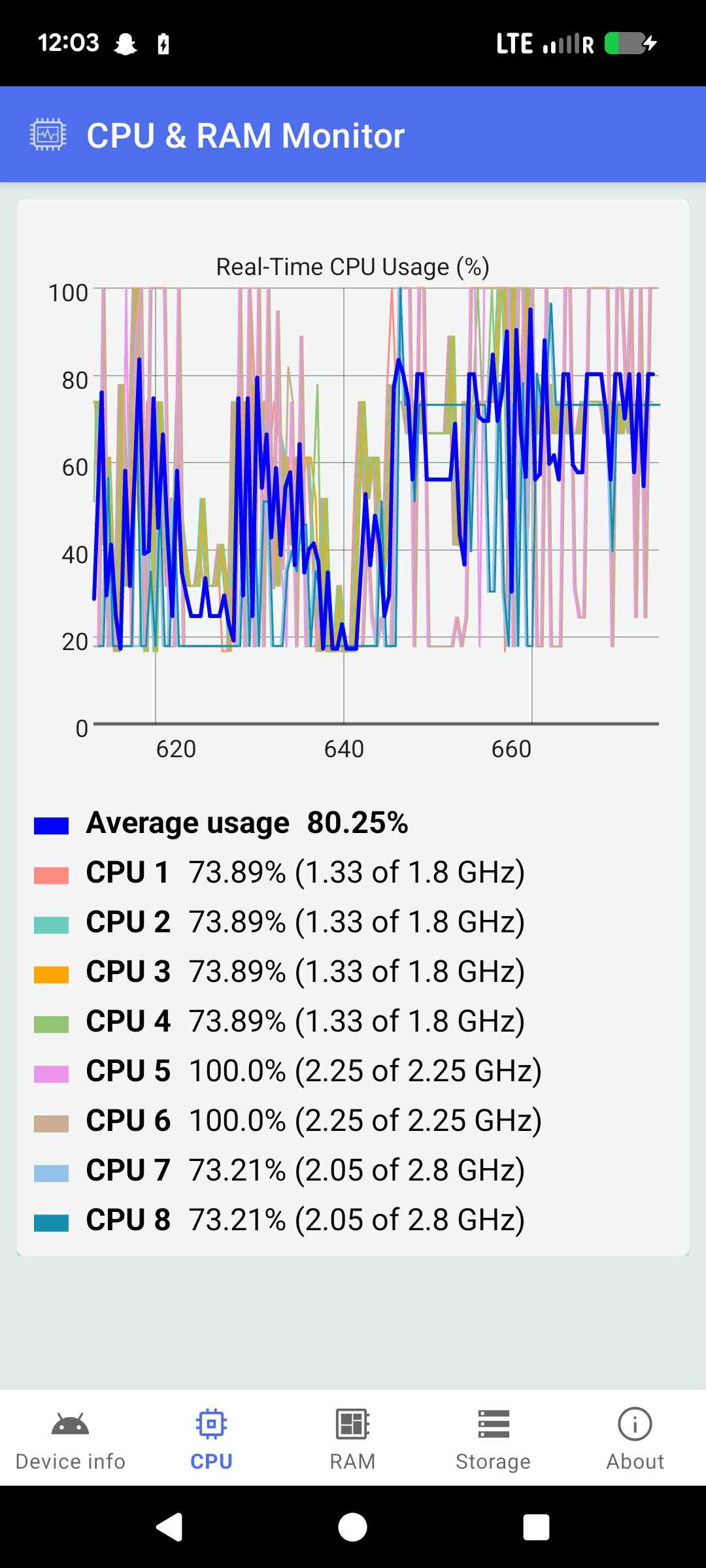
Task: Switch to the RAM tab
Action: coord(352,1437)
